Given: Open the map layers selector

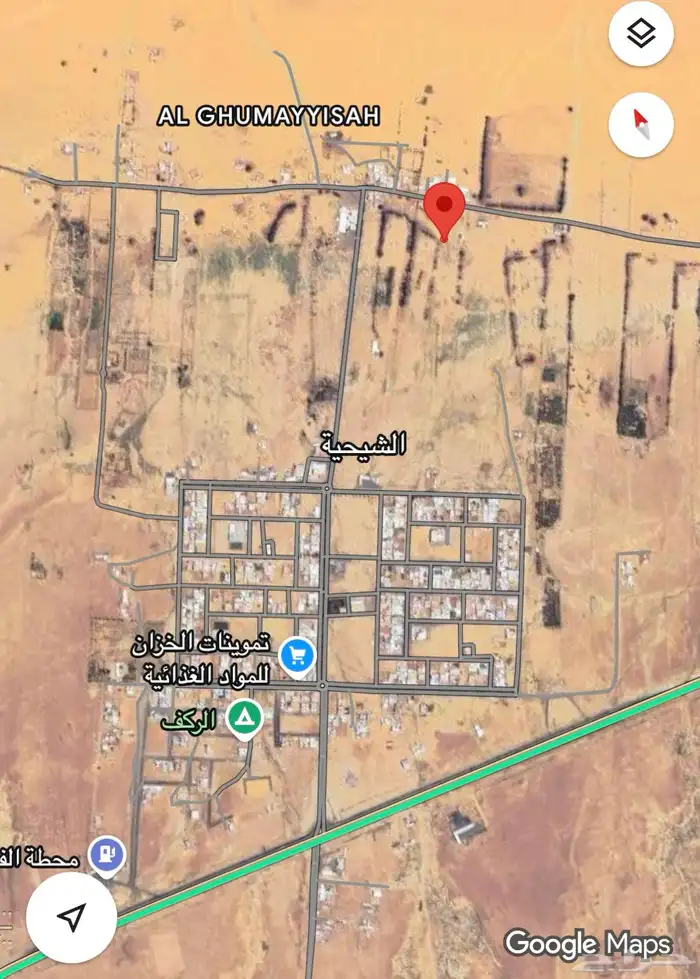Looking at the screenshot, I should click(x=641, y=35).
